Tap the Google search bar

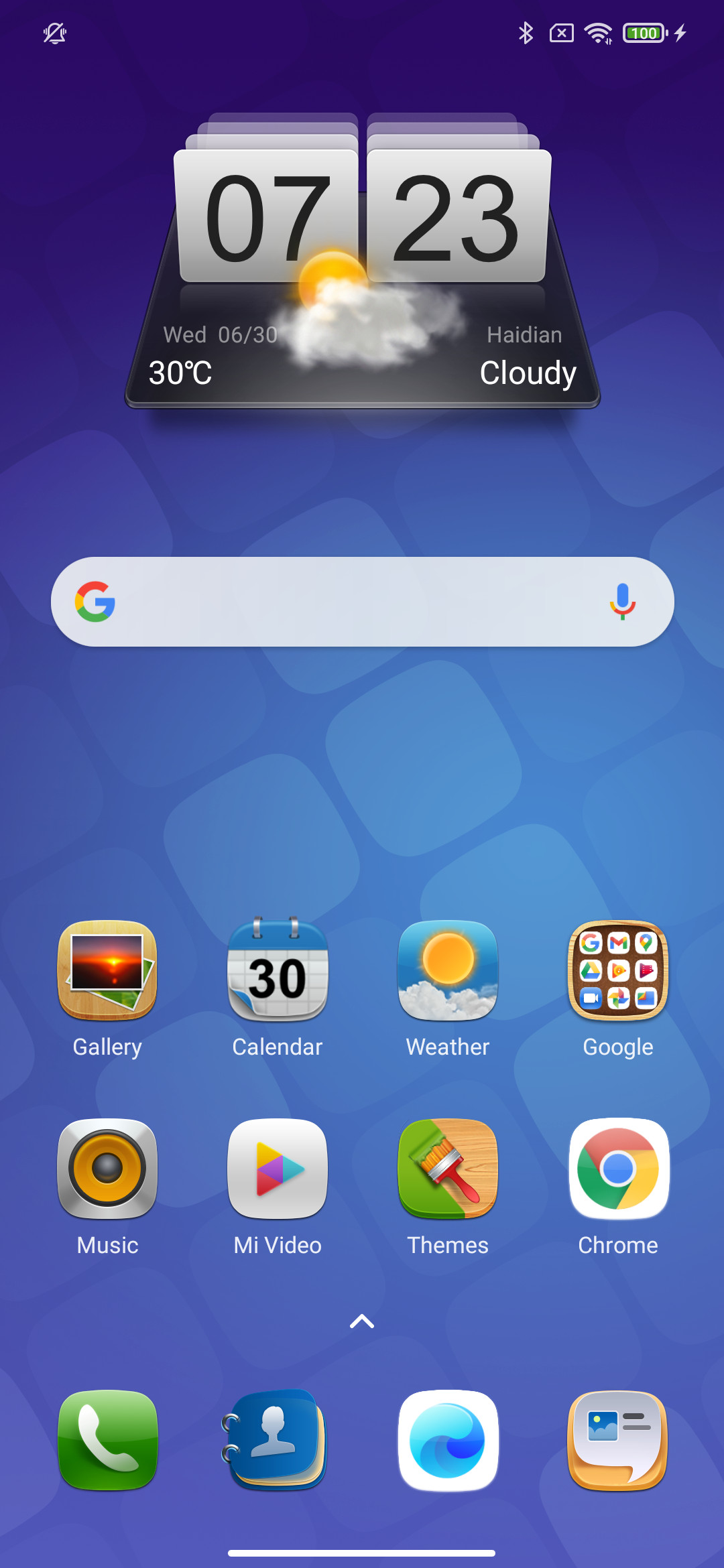pos(349,602)
